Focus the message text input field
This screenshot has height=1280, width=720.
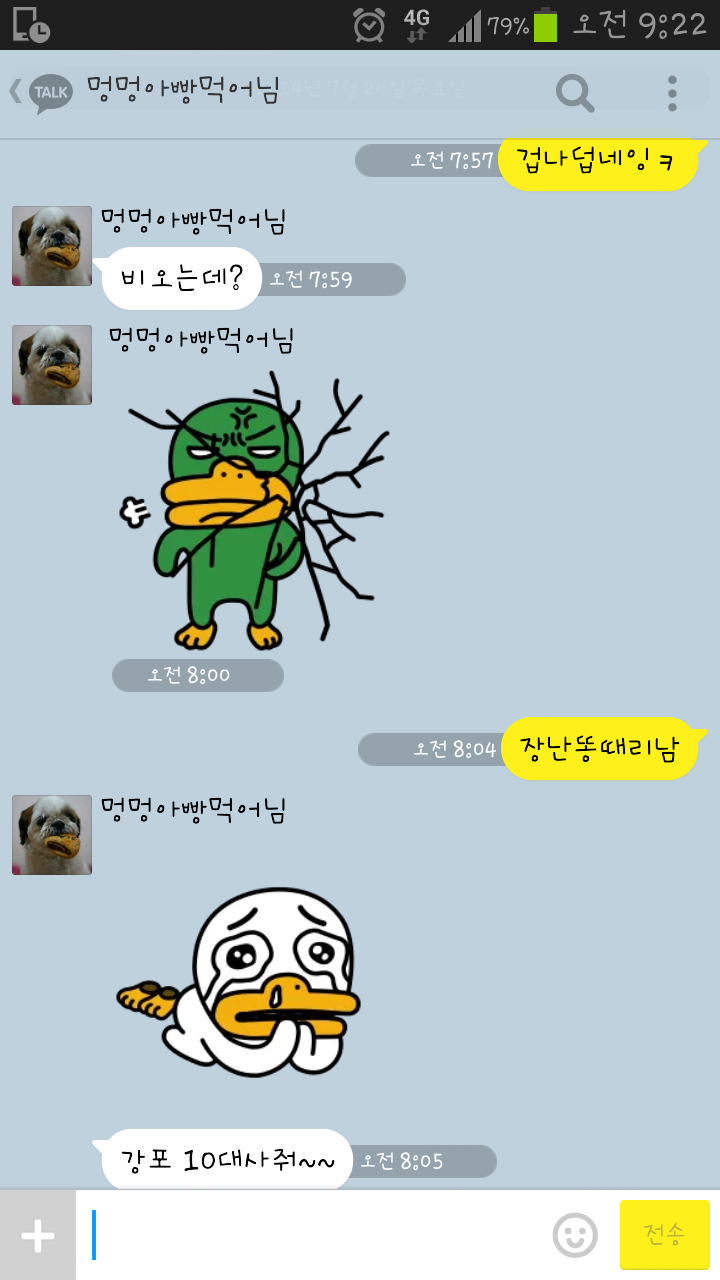315,1236
